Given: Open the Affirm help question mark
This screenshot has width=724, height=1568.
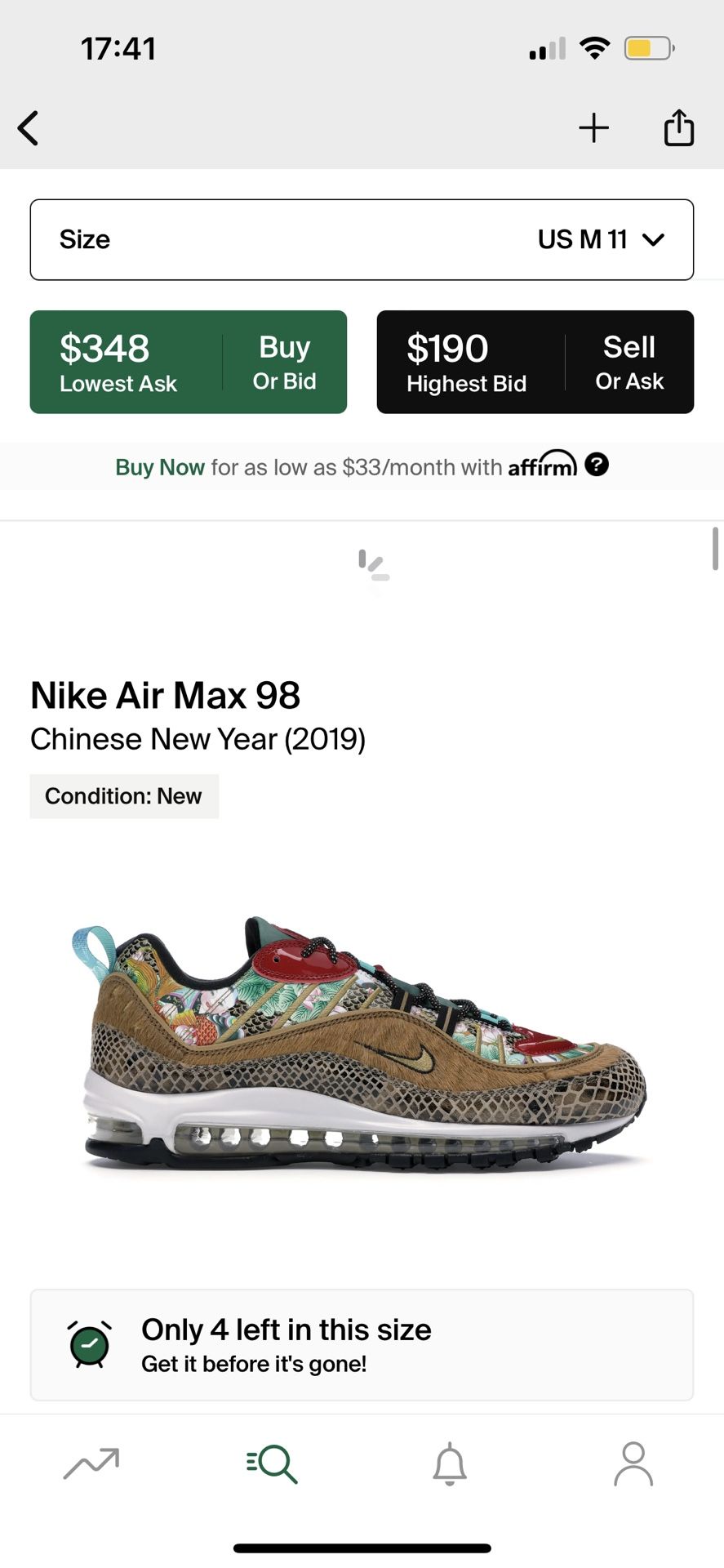Looking at the screenshot, I should 597,465.
